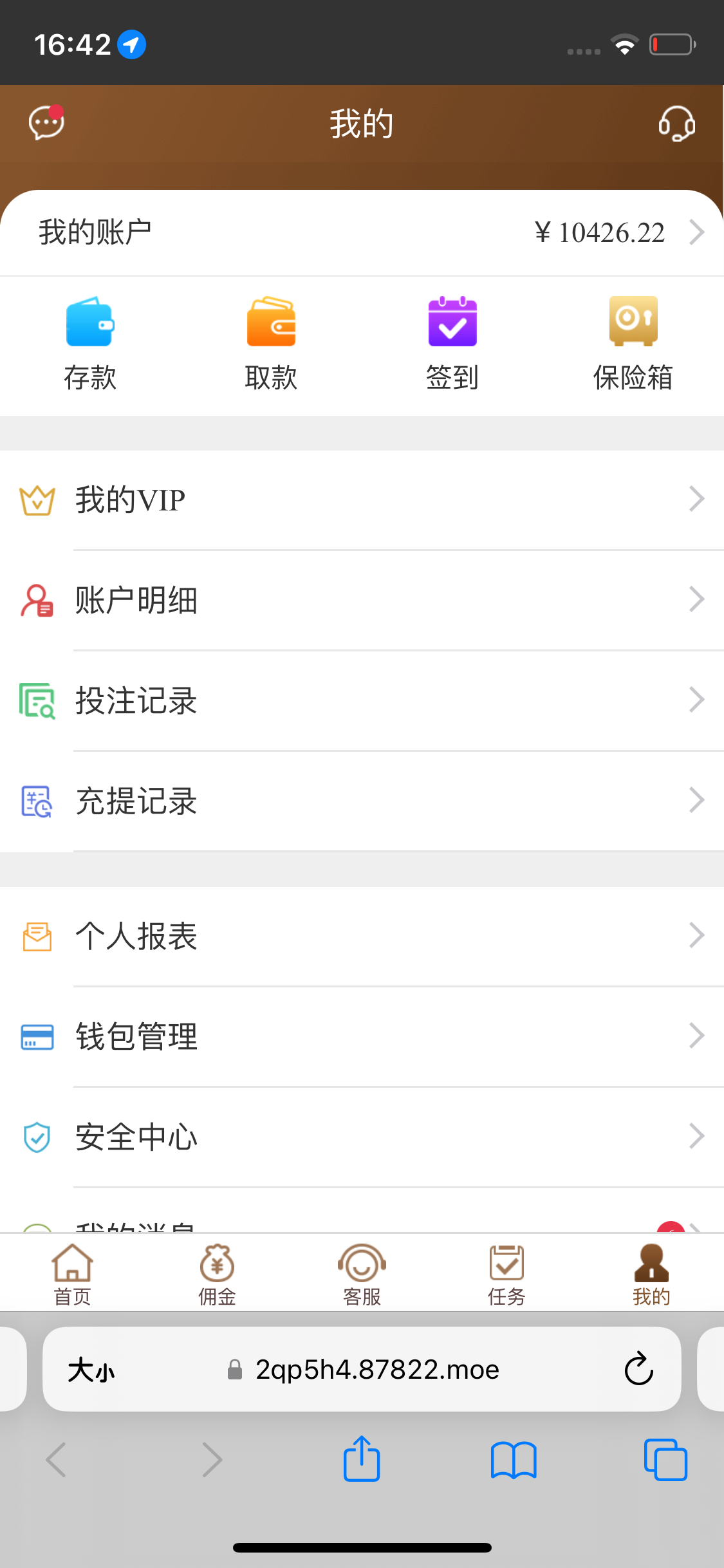724x1568 pixels.
Task: Open 个人报表 personal report
Action: [362, 937]
